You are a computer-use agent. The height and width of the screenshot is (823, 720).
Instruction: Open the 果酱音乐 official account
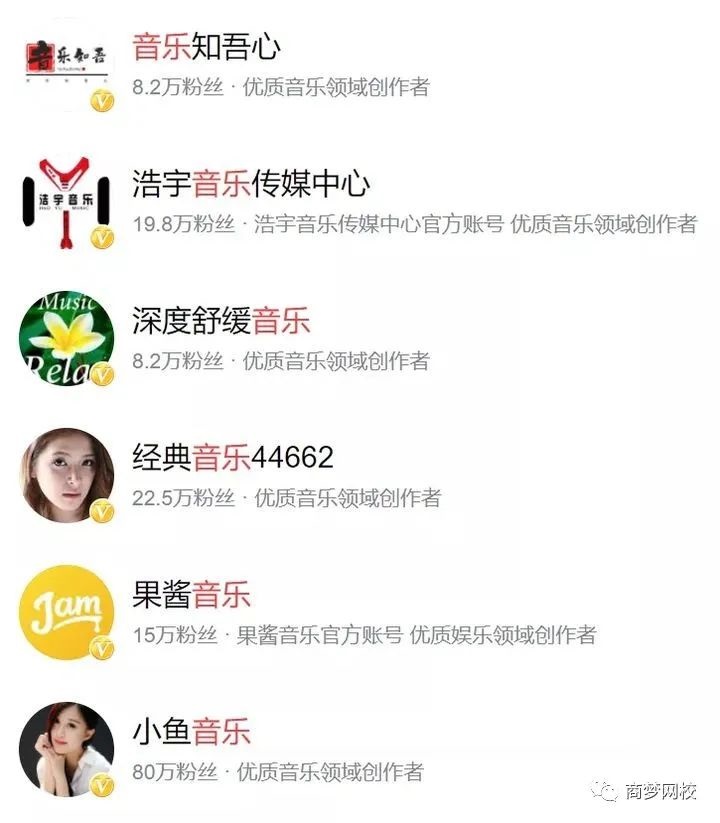(x=191, y=595)
